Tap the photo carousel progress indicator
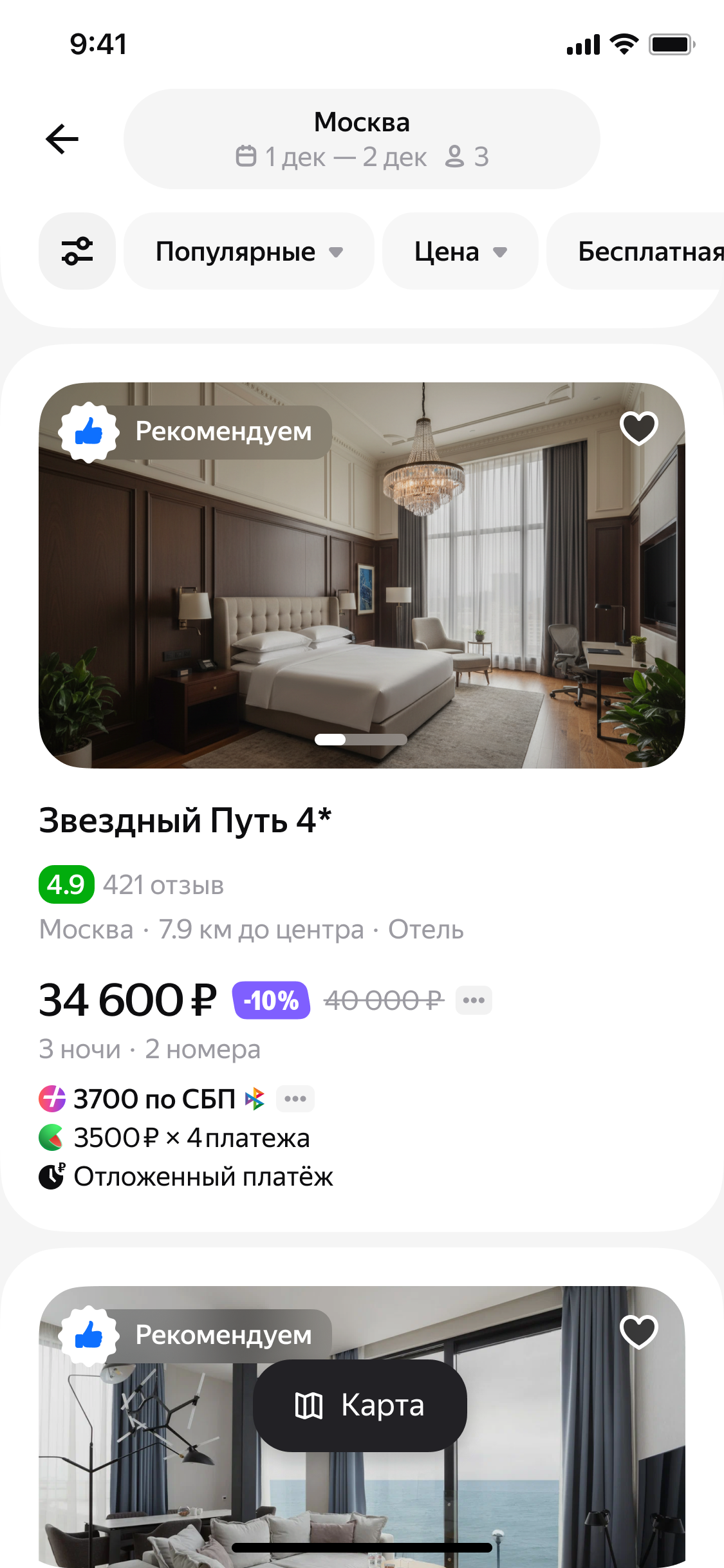Image resolution: width=724 pixels, height=1568 pixels. click(362, 740)
